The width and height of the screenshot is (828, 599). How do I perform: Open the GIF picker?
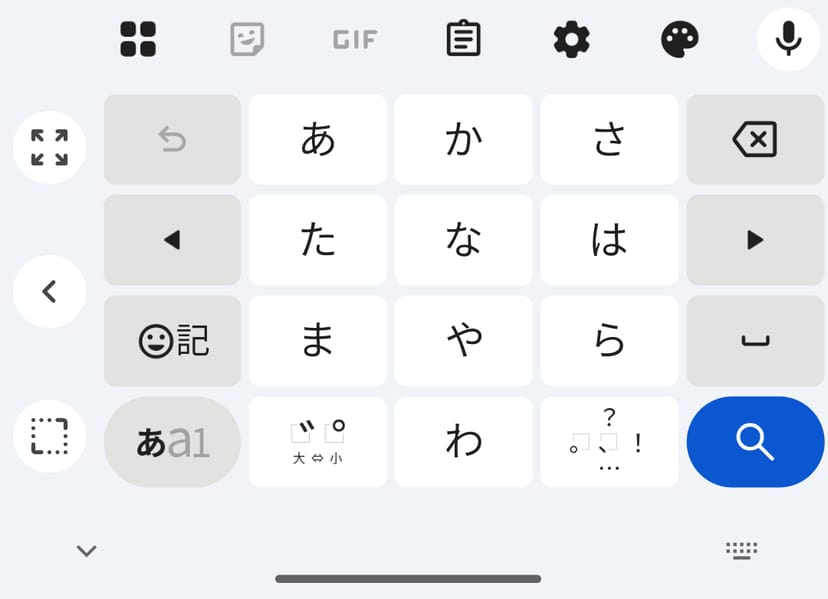tap(355, 39)
